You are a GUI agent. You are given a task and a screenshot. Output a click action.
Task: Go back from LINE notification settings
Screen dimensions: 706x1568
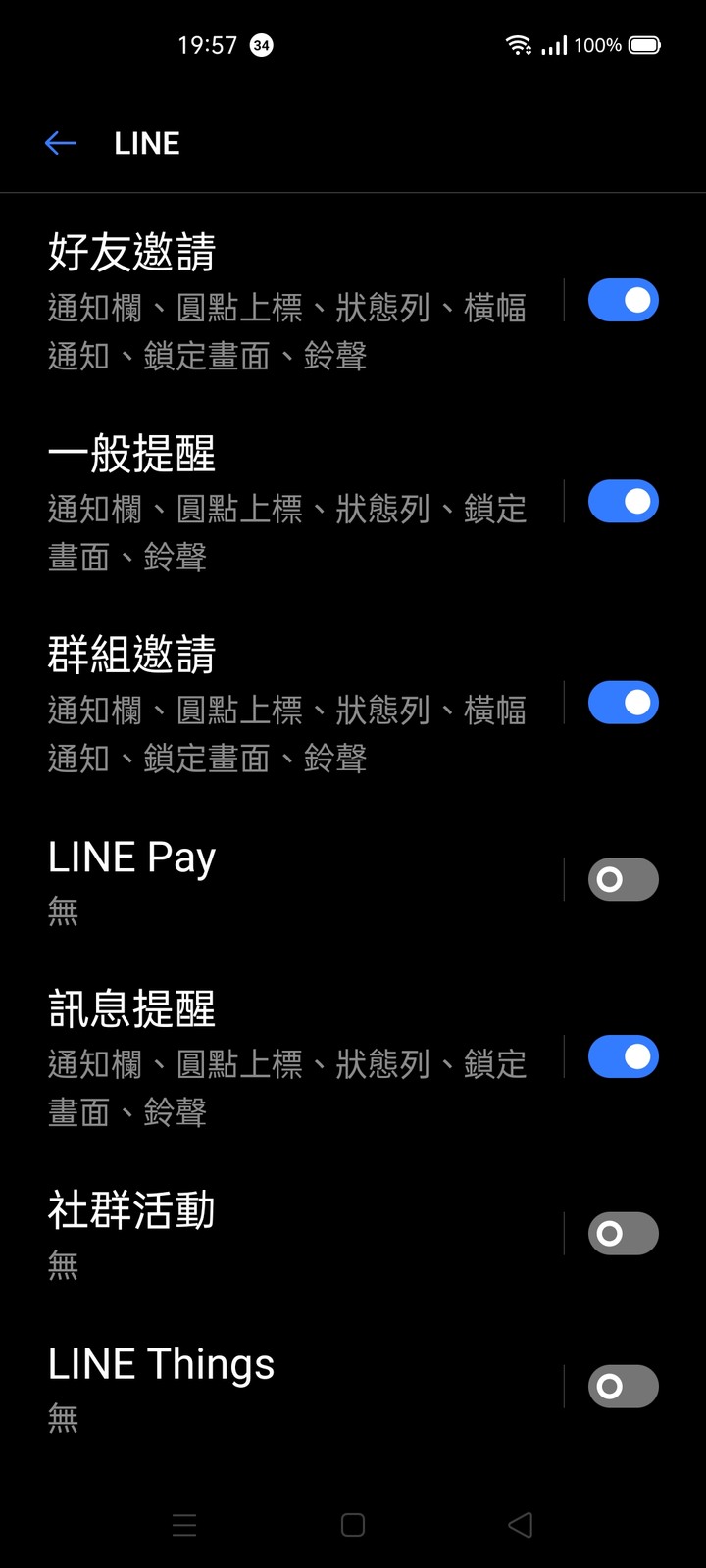coord(61,144)
